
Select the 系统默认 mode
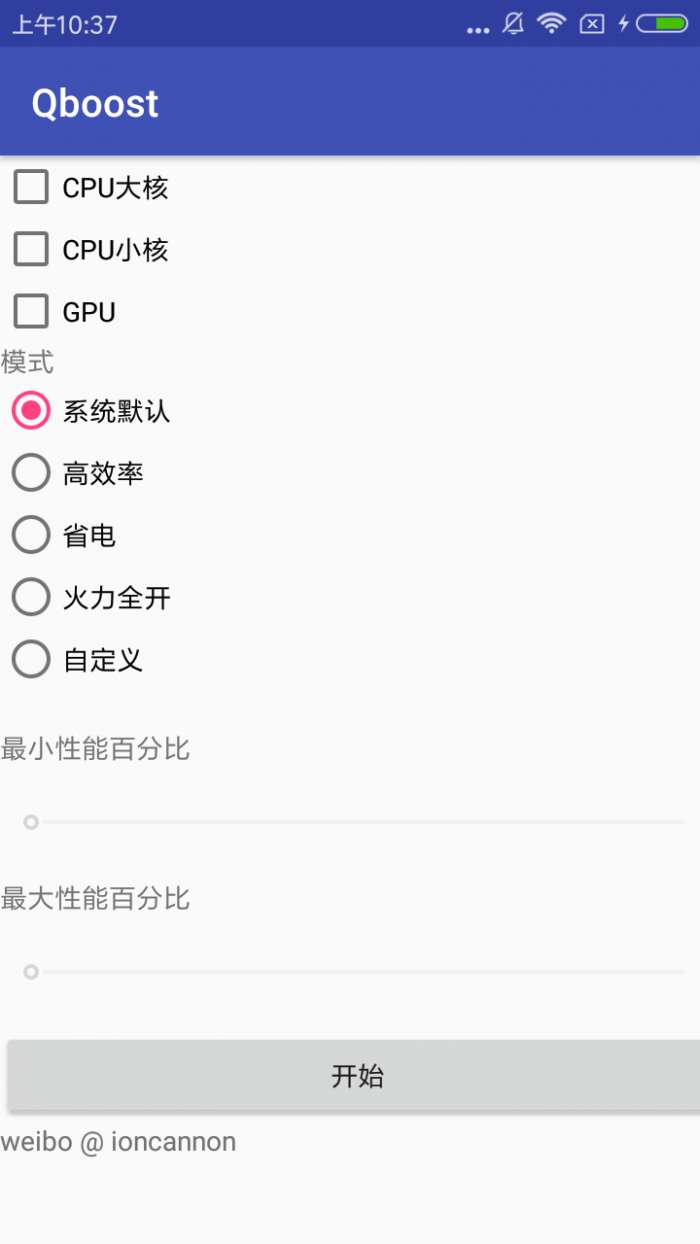point(31,411)
